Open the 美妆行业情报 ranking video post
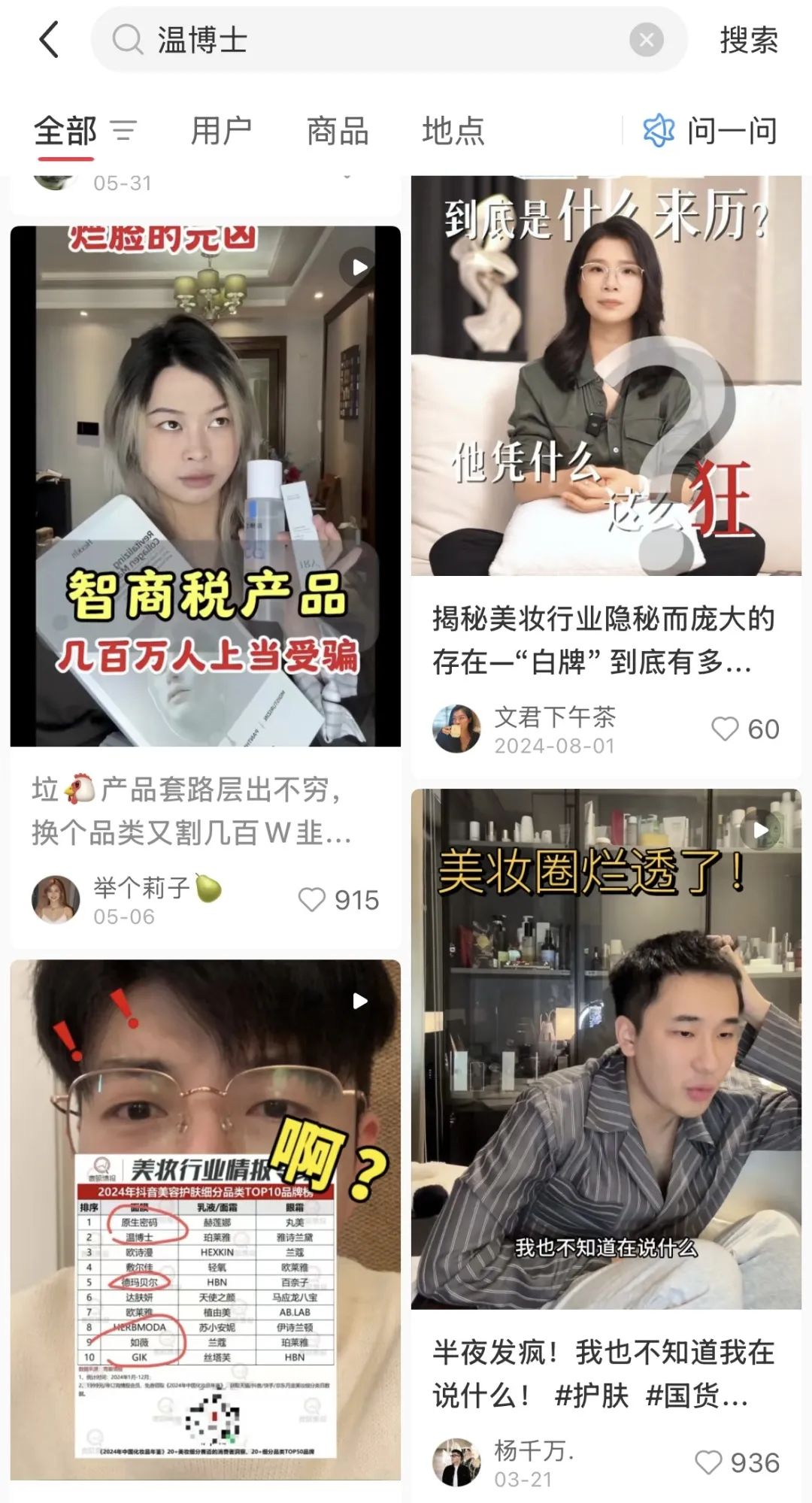The width and height of the screenshot is (812, 1503). pos(205,1218)
